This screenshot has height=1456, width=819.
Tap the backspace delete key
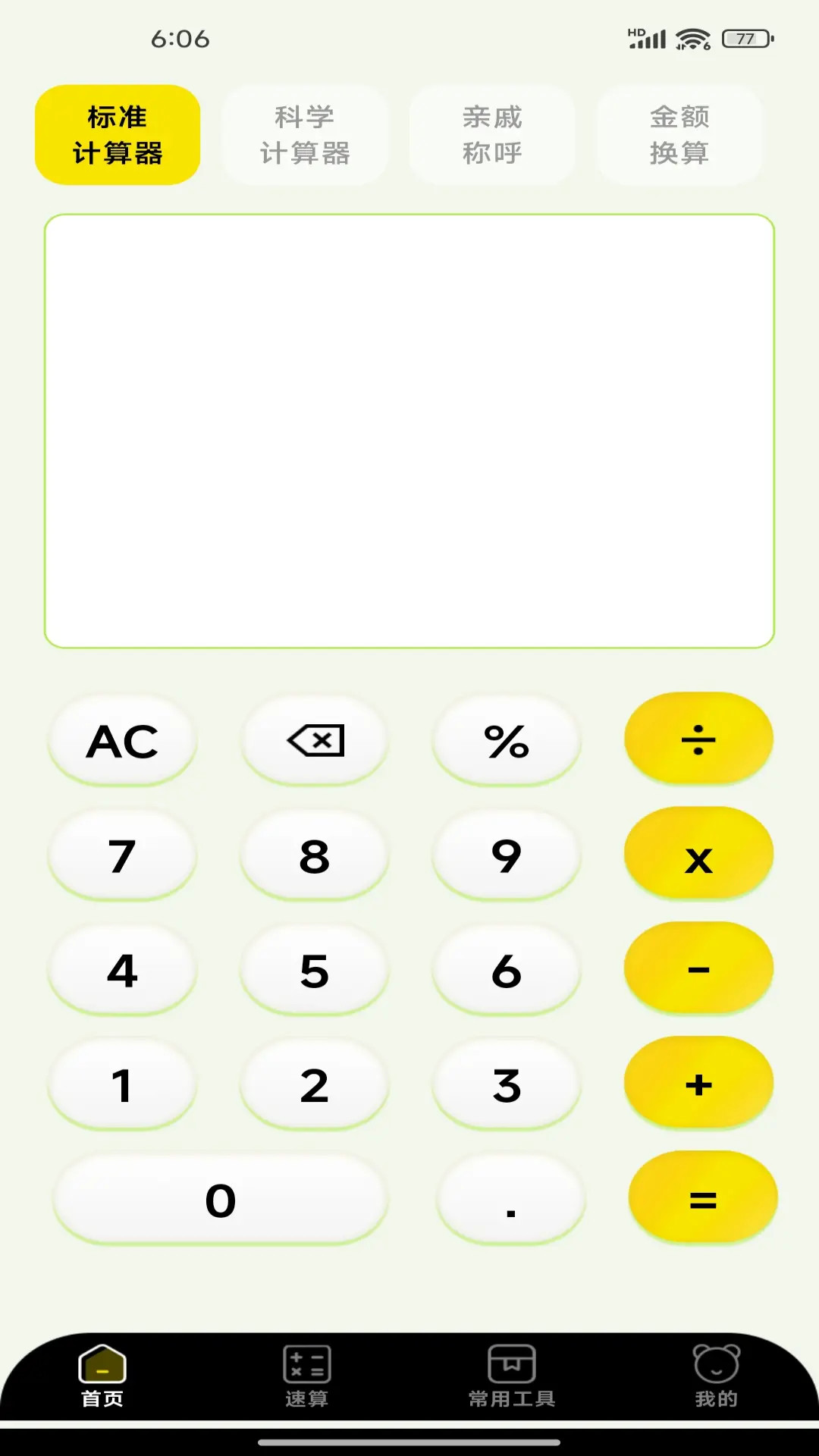[315, 740]
